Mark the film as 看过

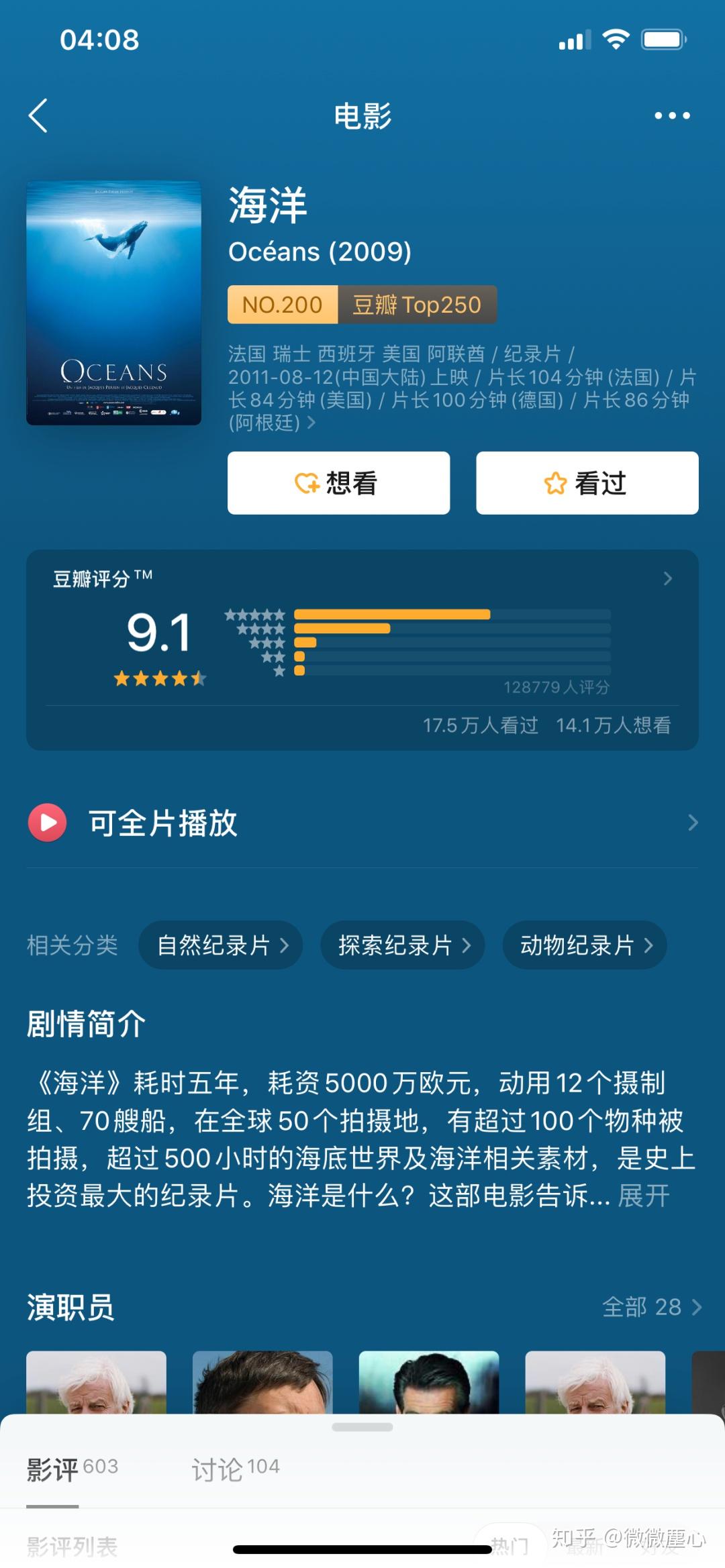587,483
